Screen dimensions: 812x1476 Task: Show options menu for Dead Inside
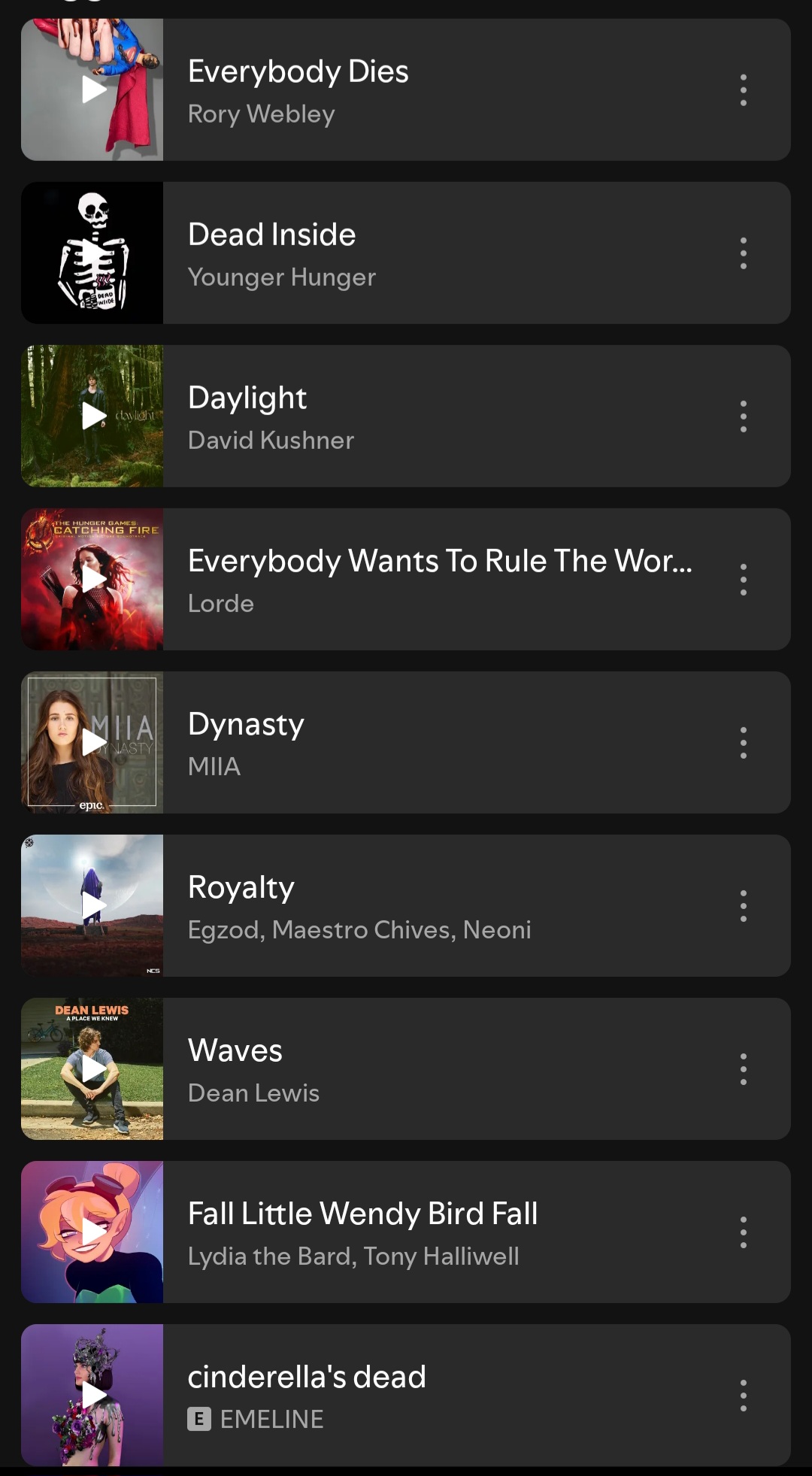pyautogui.click(x=743, y=253)
